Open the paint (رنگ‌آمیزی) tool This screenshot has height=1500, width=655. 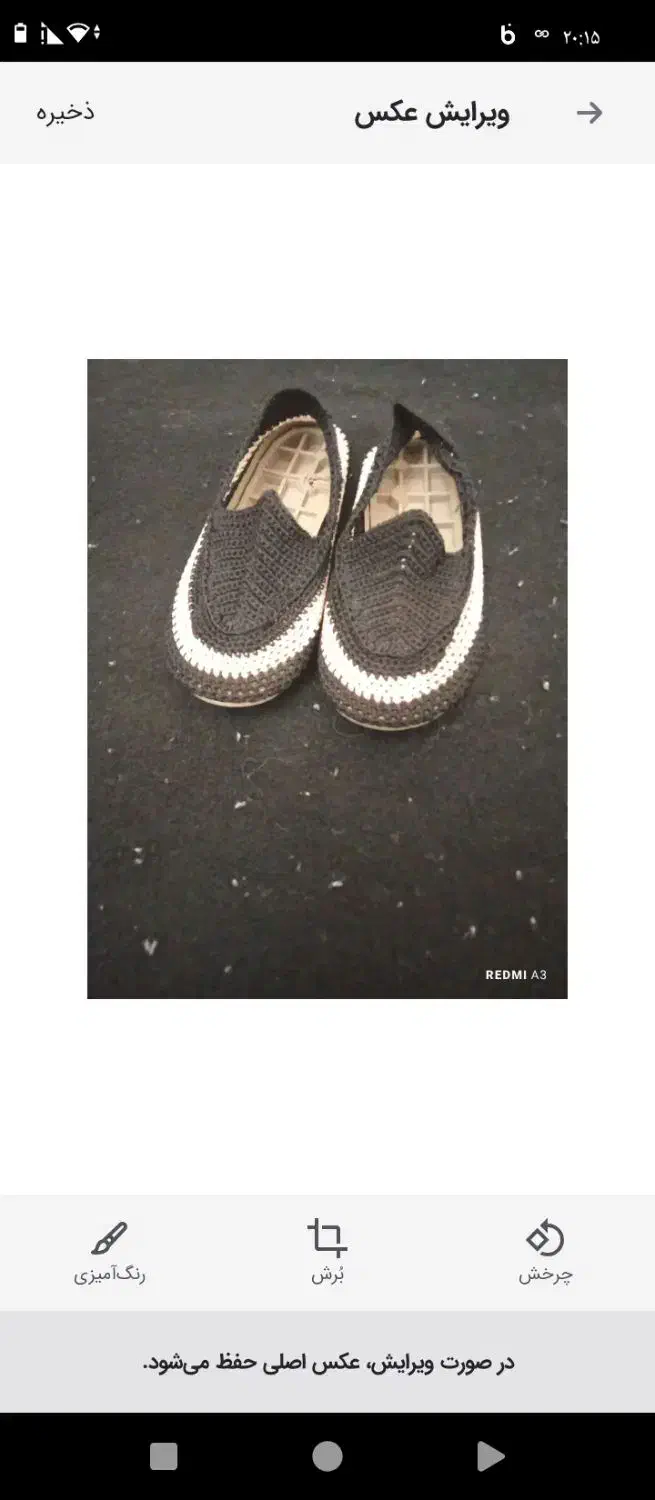109,1250
